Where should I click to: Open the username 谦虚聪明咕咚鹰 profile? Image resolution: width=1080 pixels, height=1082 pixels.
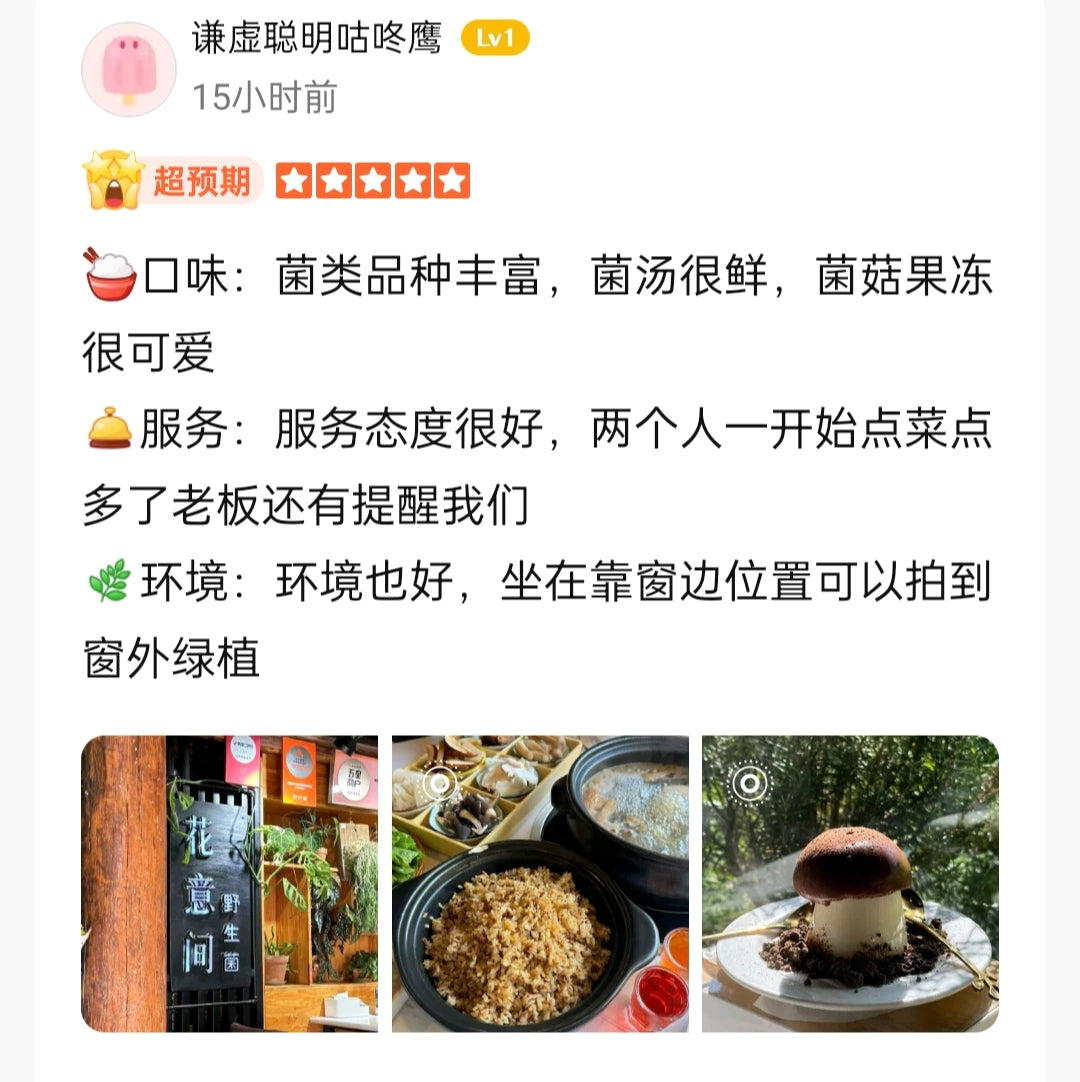point(316,39)
